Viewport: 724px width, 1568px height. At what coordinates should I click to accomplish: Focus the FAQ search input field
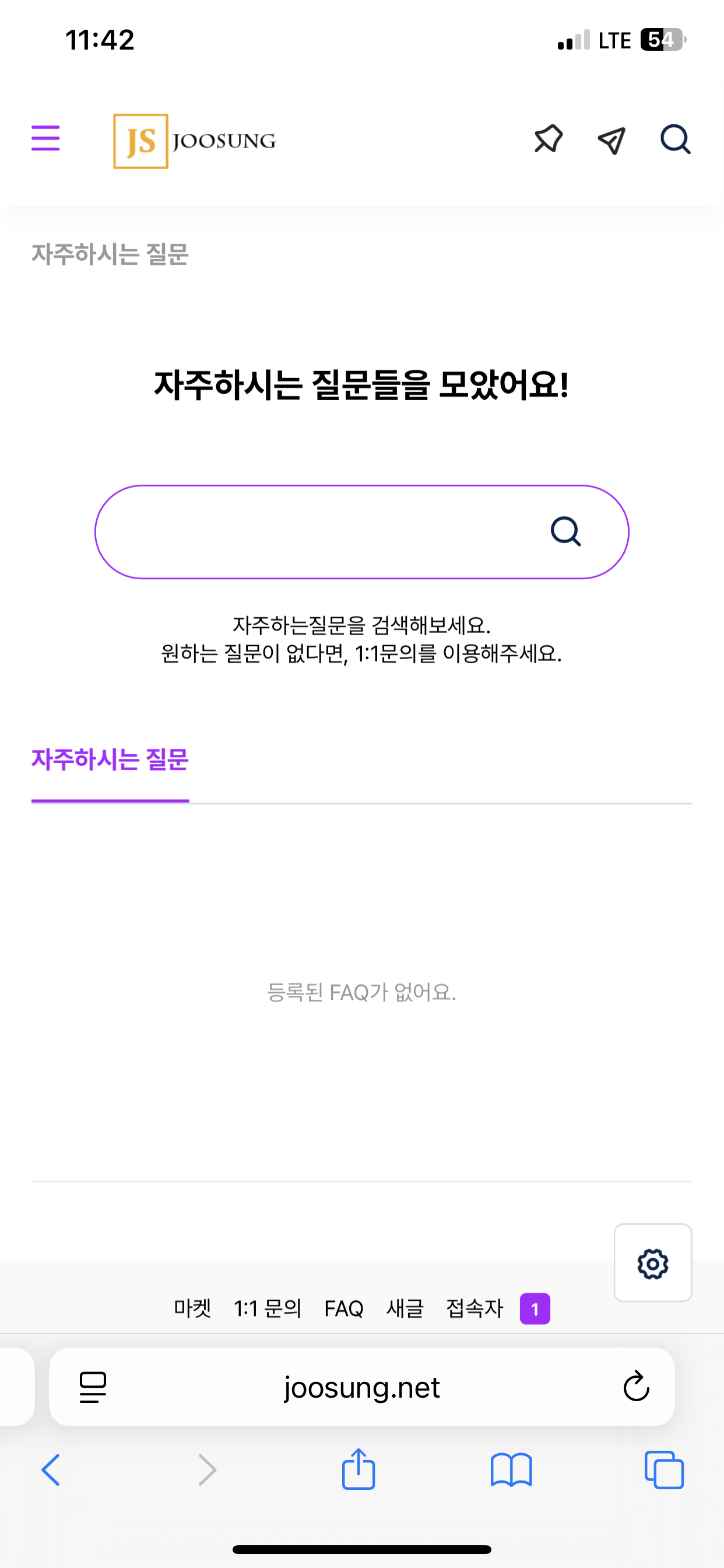[322, 532]
